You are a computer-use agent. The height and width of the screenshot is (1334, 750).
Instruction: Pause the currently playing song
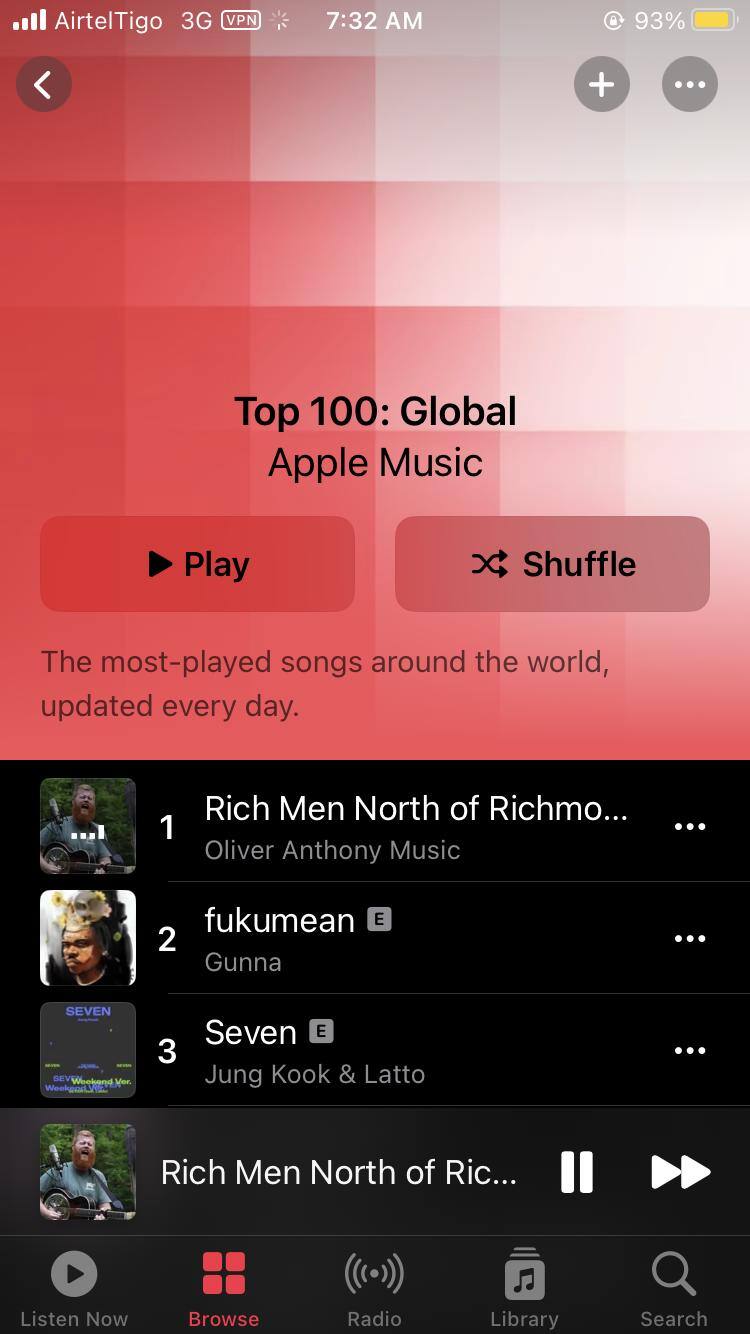point(577,1172)
